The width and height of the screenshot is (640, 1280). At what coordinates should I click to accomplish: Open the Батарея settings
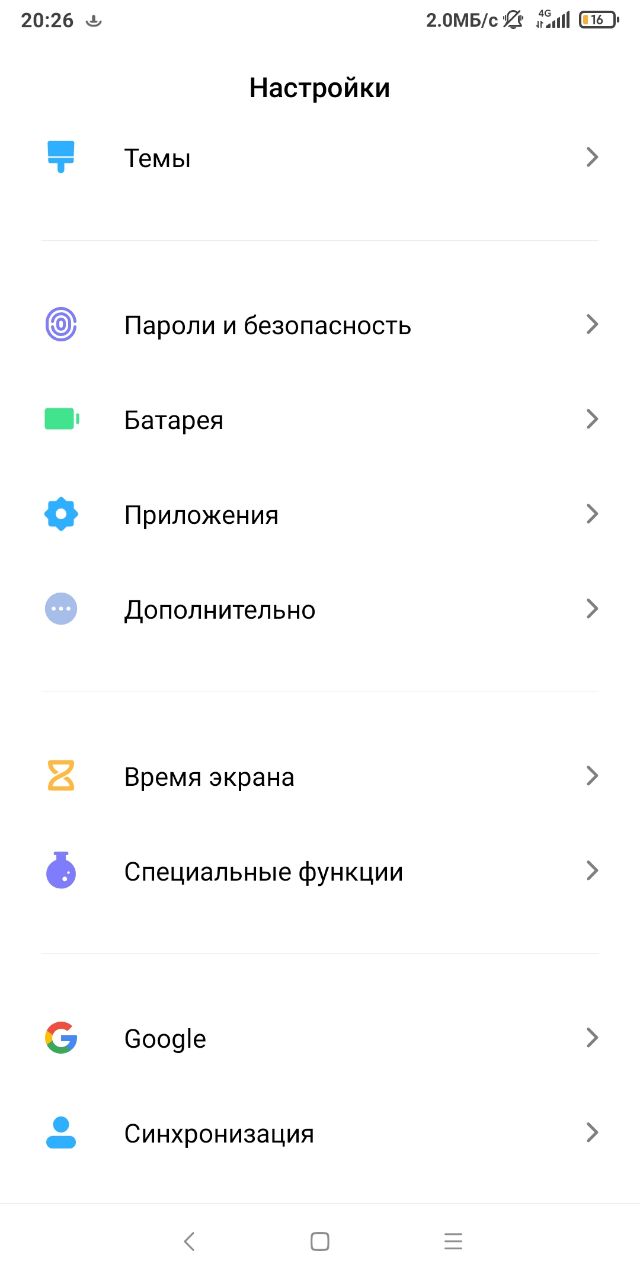pyautogui.click(x=320, y=419)
